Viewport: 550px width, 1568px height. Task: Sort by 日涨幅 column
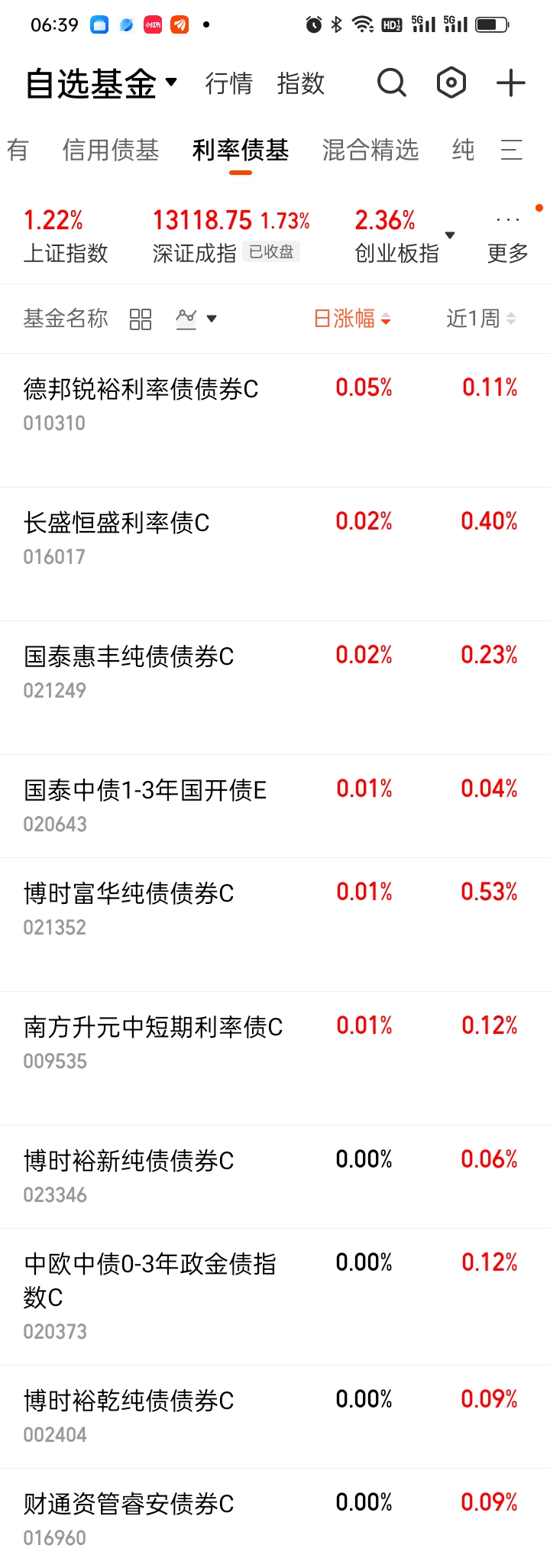(351, 319)
